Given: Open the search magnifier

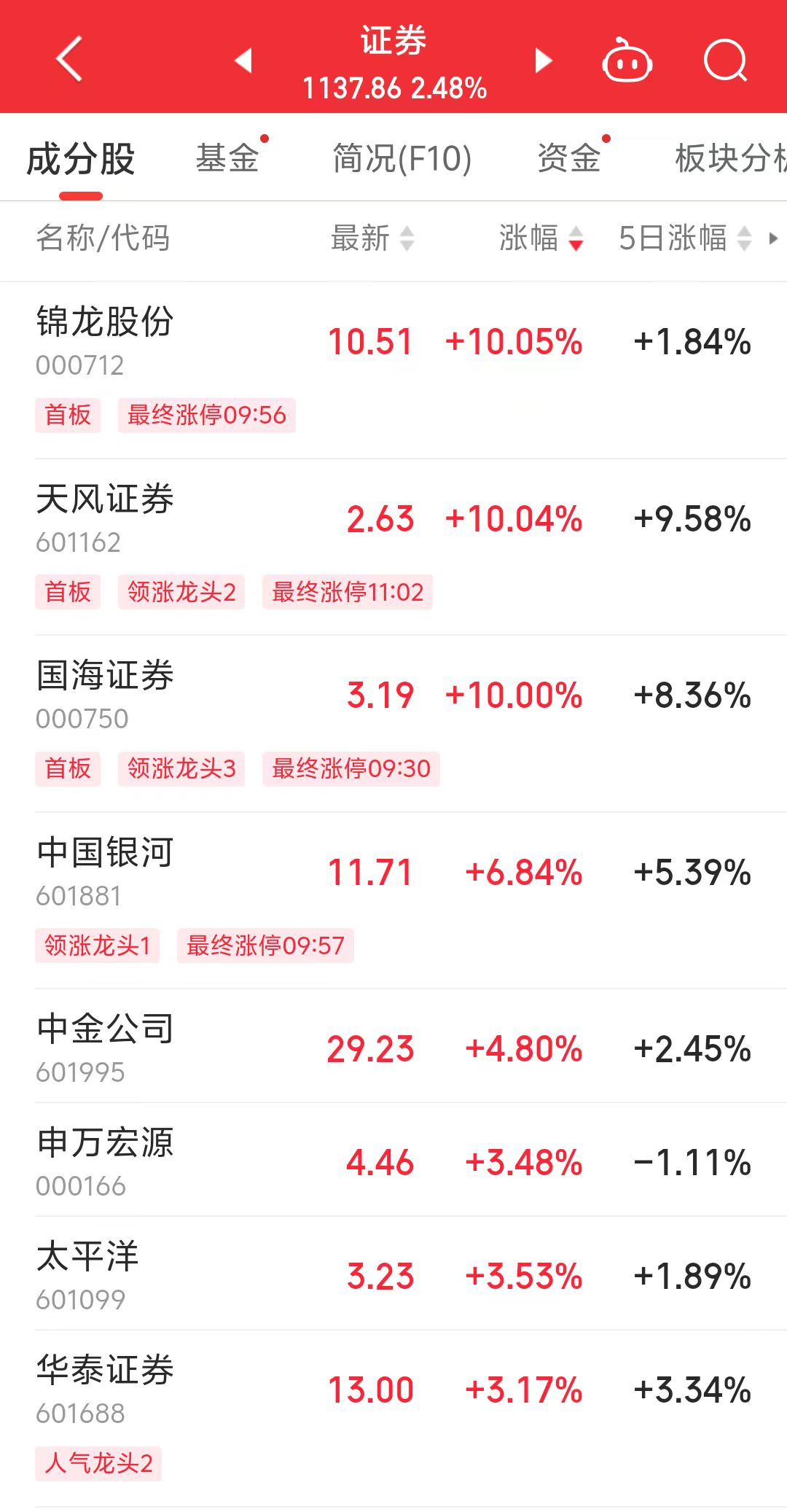Looking at the screenshot, I should point(726,60).
